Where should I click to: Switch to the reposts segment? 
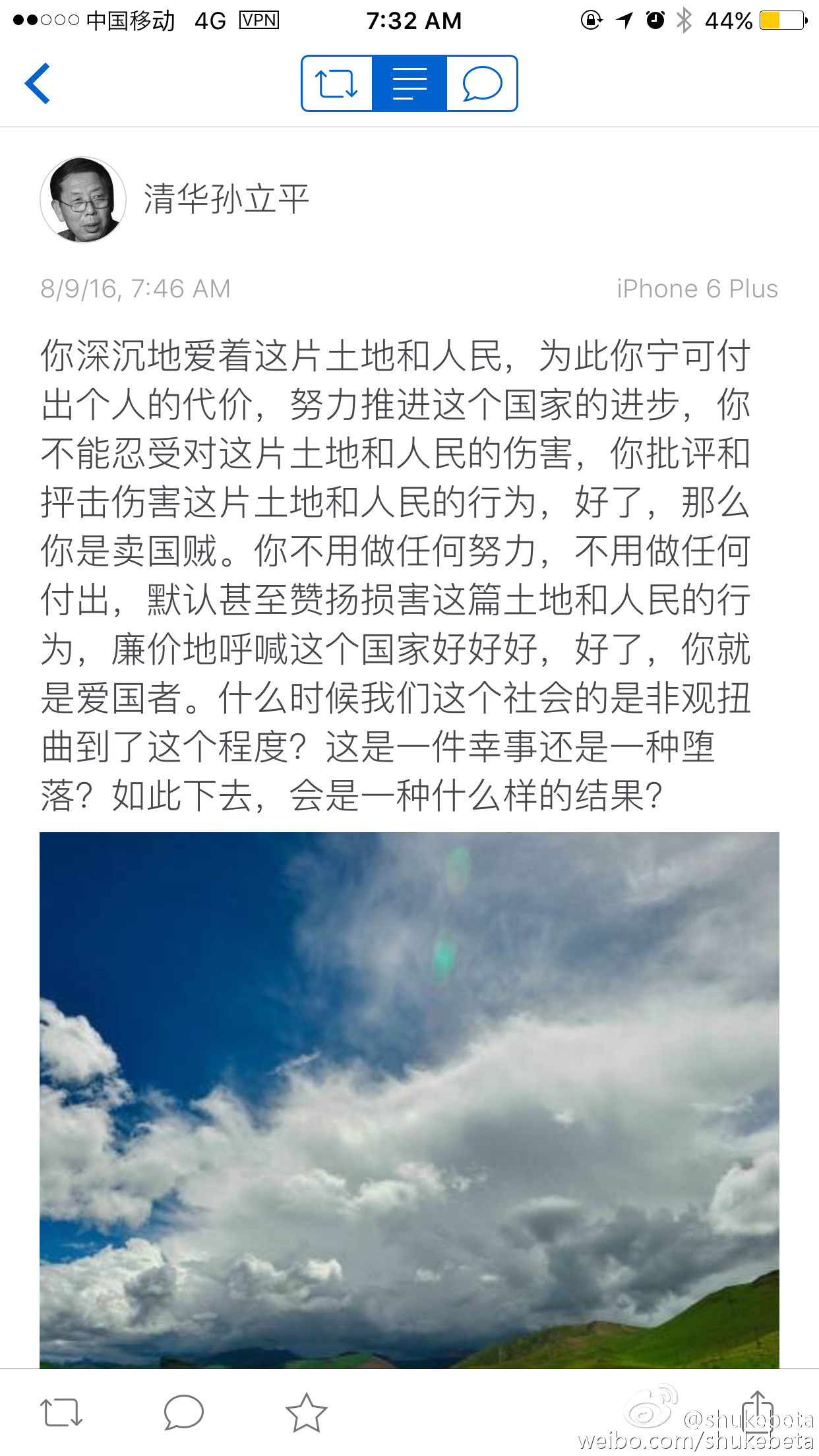[337, 84]
